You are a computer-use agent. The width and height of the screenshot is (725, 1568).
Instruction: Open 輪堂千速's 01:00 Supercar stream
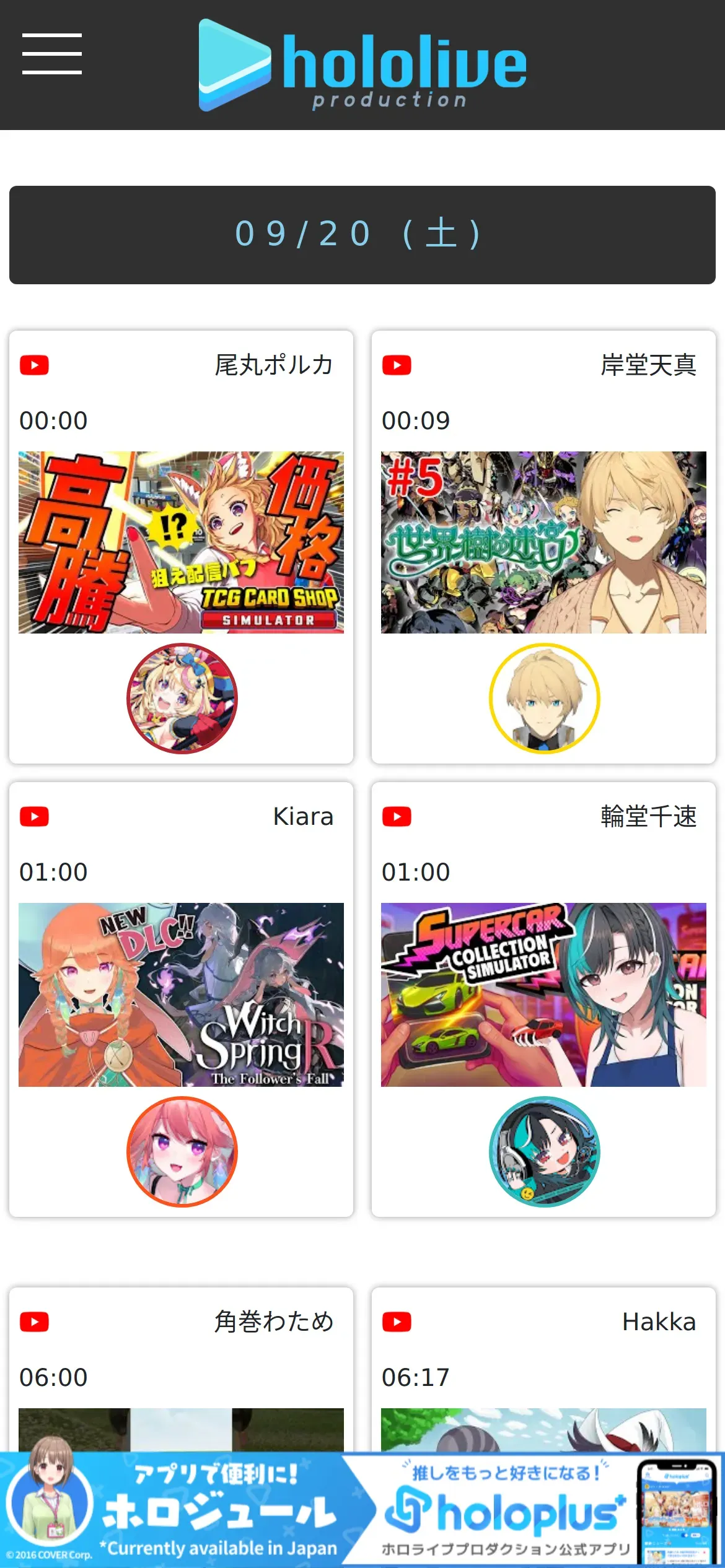(x=543, y=995)
